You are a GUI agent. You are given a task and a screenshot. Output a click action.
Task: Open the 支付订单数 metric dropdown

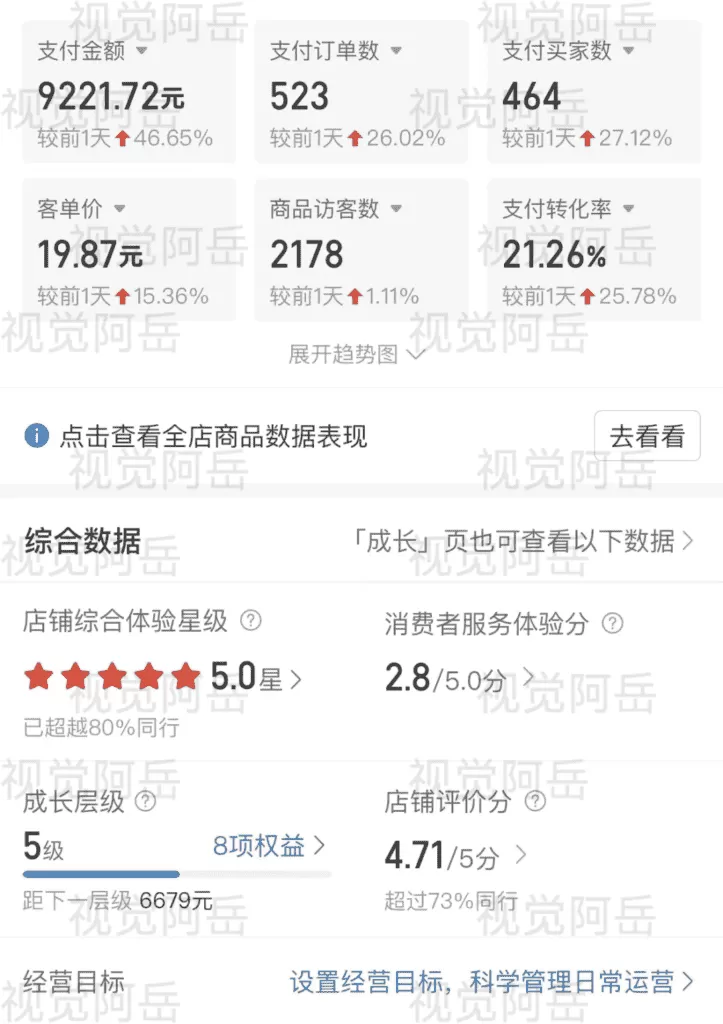pyautogui.click(x=397, y=52)
